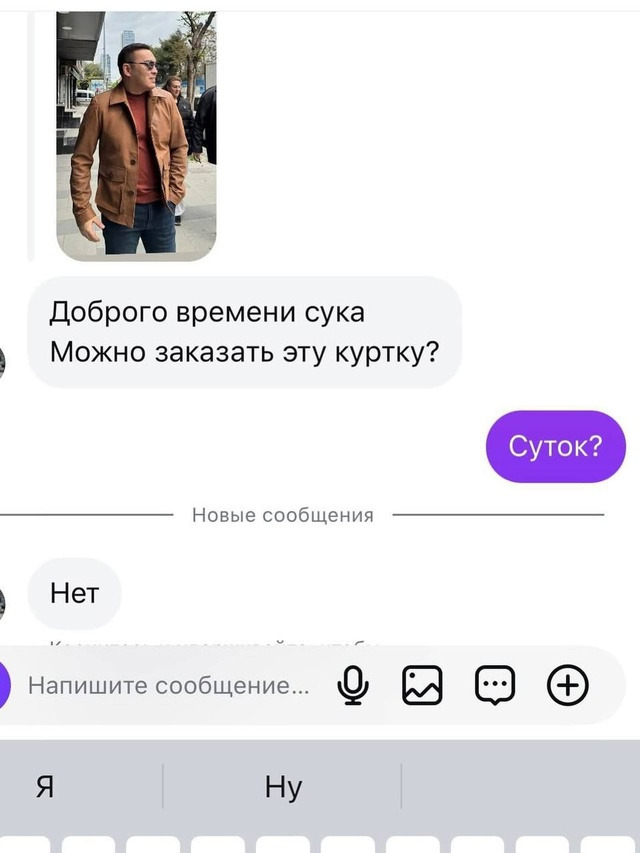This screenshot has height=853, width=640.
Task: Insert keyboard suggestion "Я"
Action: [x=44, y=788]
